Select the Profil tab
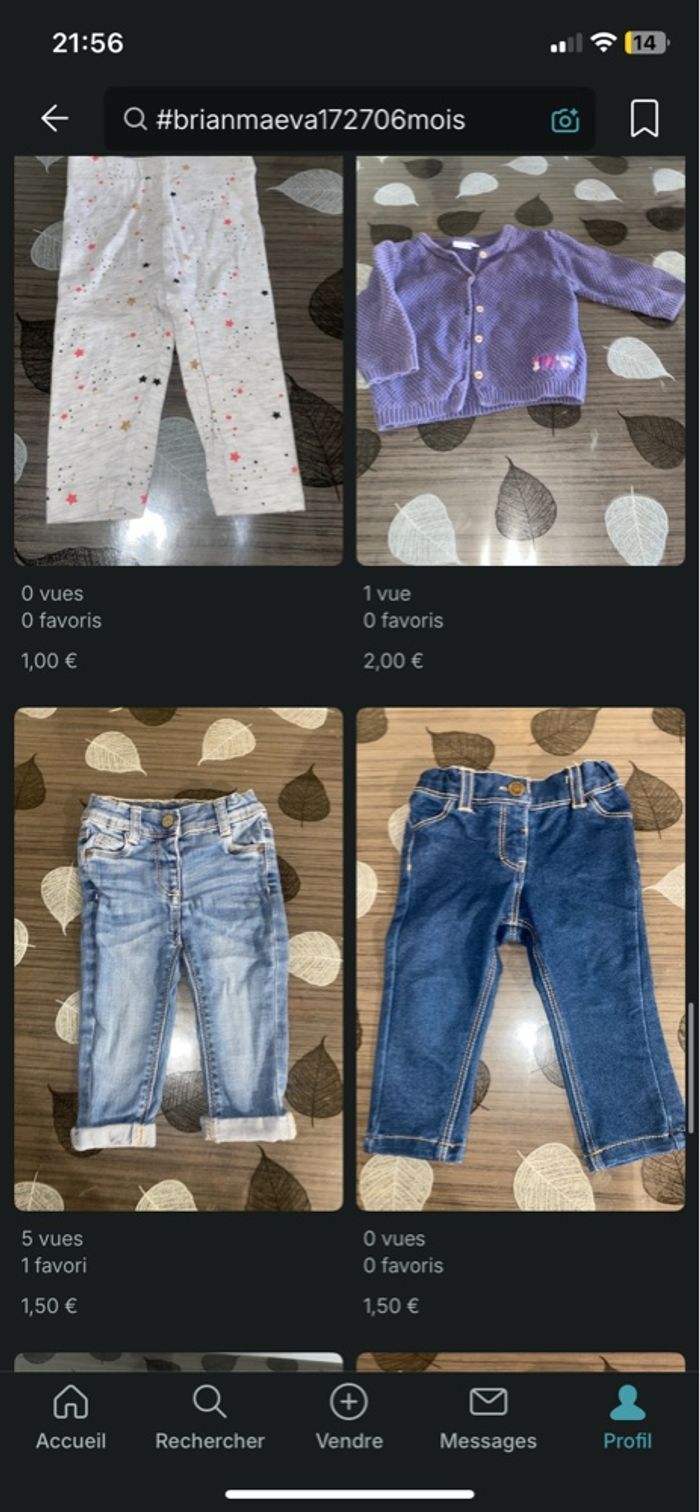The width and height of the screenshot is (700, 1512). pos(627,1417)
